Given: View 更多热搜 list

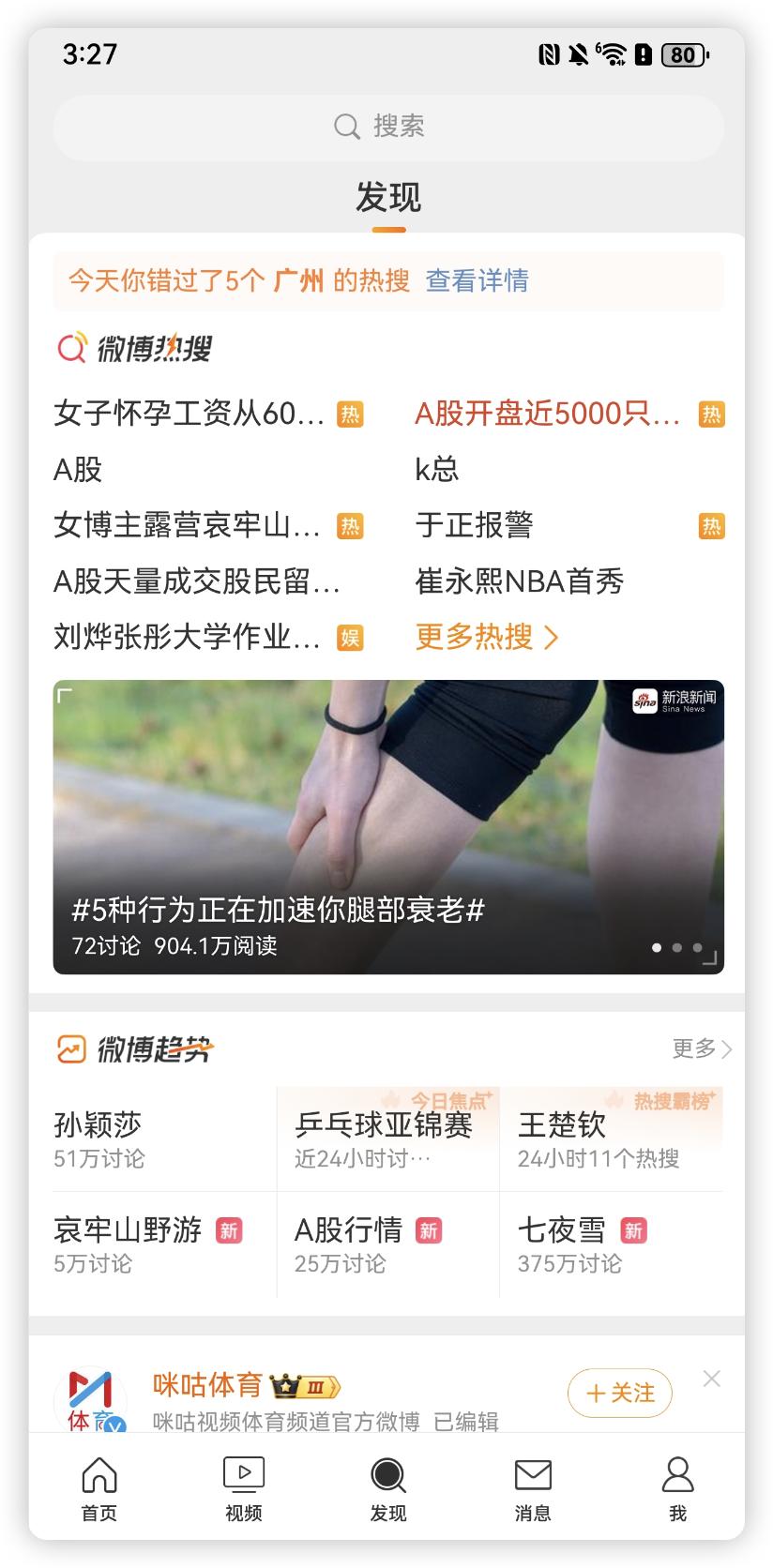Looking at the screenshot, I should (486, 638).
